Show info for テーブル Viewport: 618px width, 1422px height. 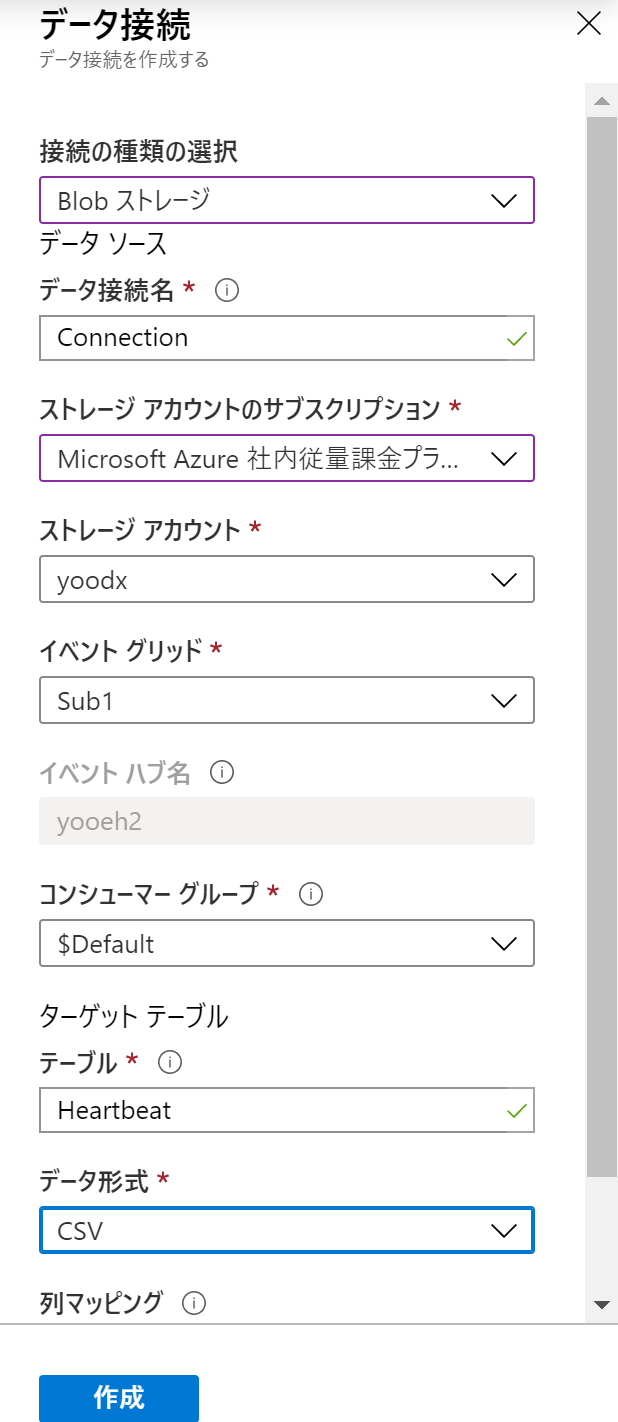click(x=170, y=1063)
